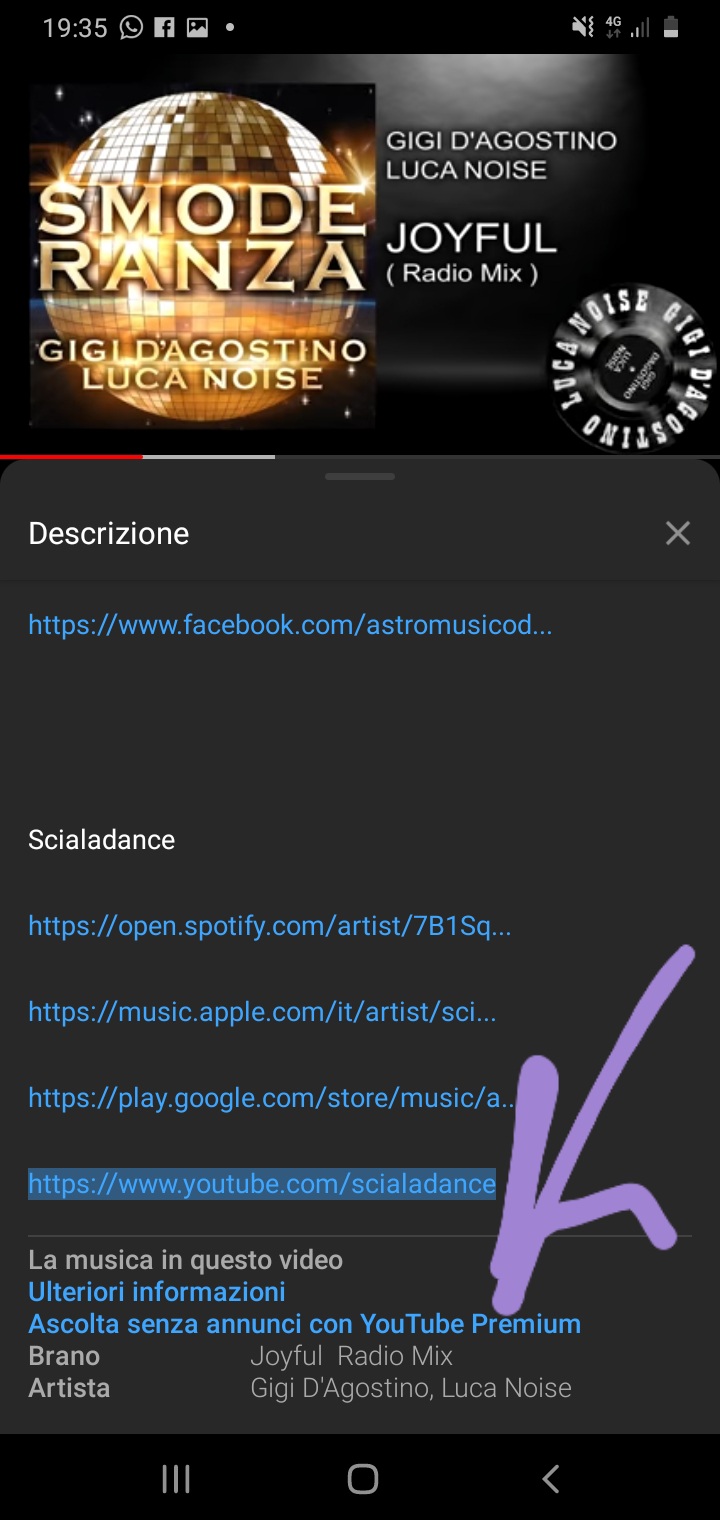This screenshot has height=1520, width=720.
Task: Open the recent apps overview
Action: [x=176, y=1478]
